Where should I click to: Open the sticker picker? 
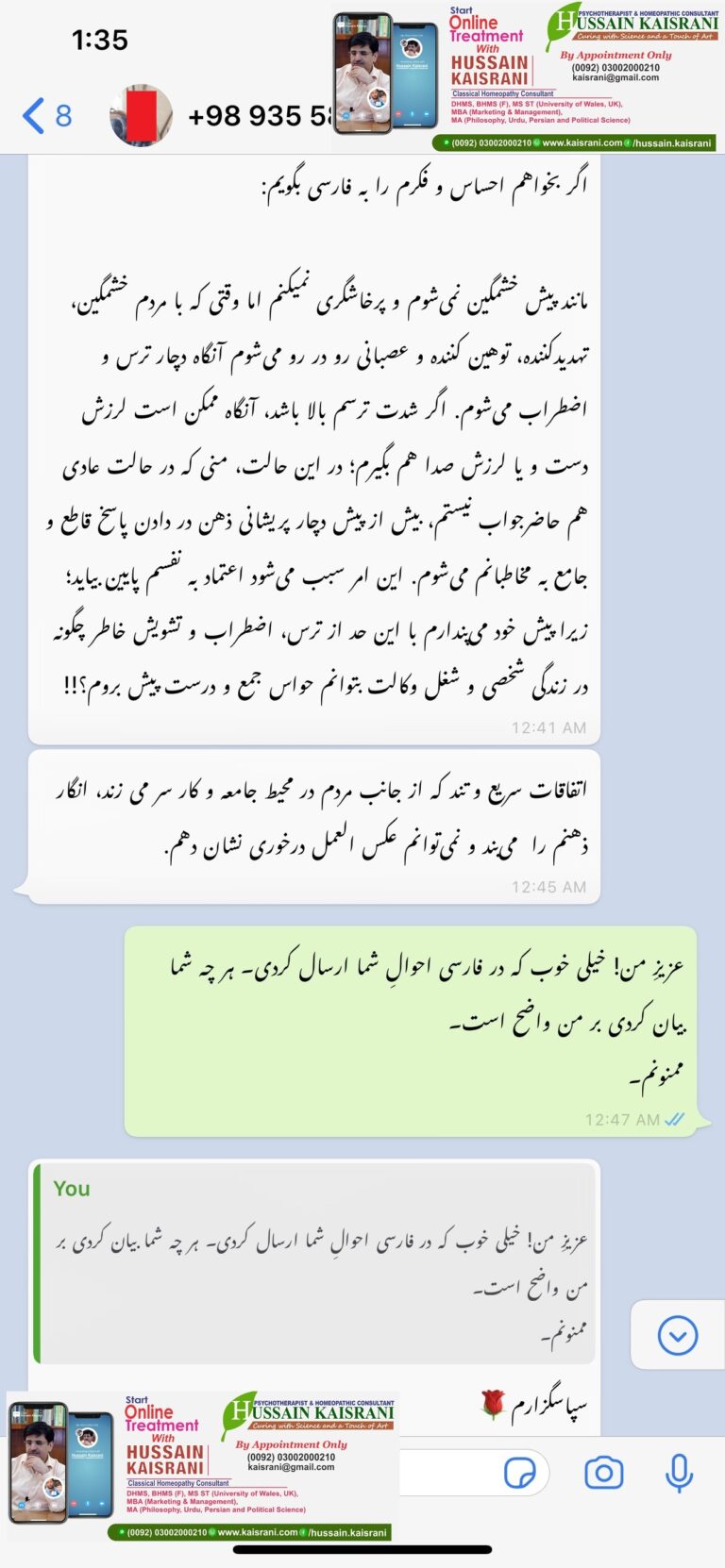(x=519, y=1472)
